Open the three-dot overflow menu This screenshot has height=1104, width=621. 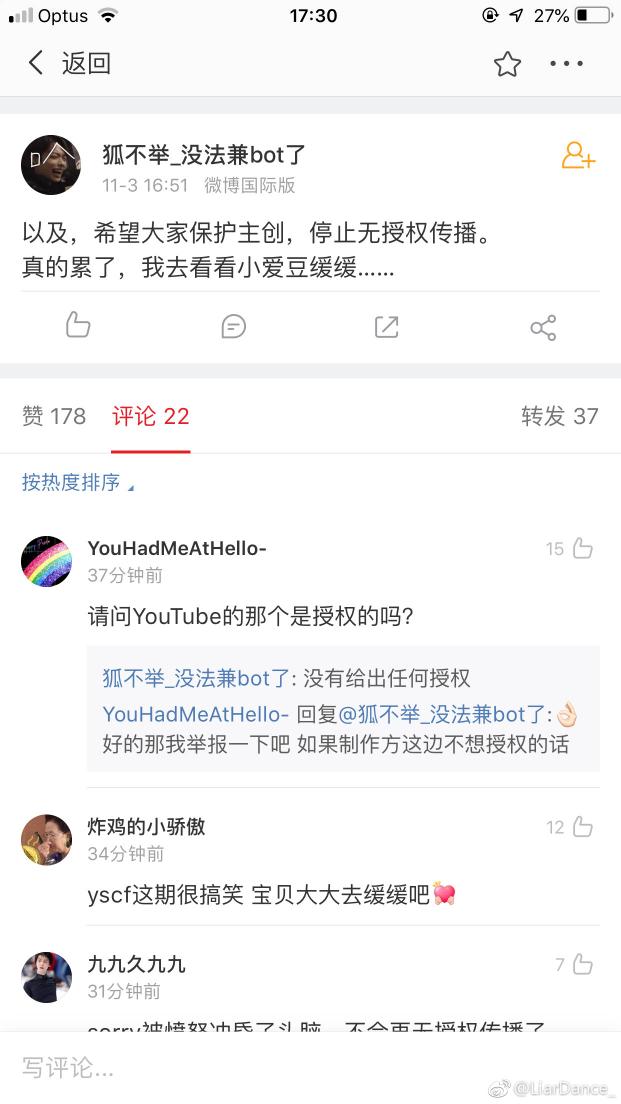(566, 65)
